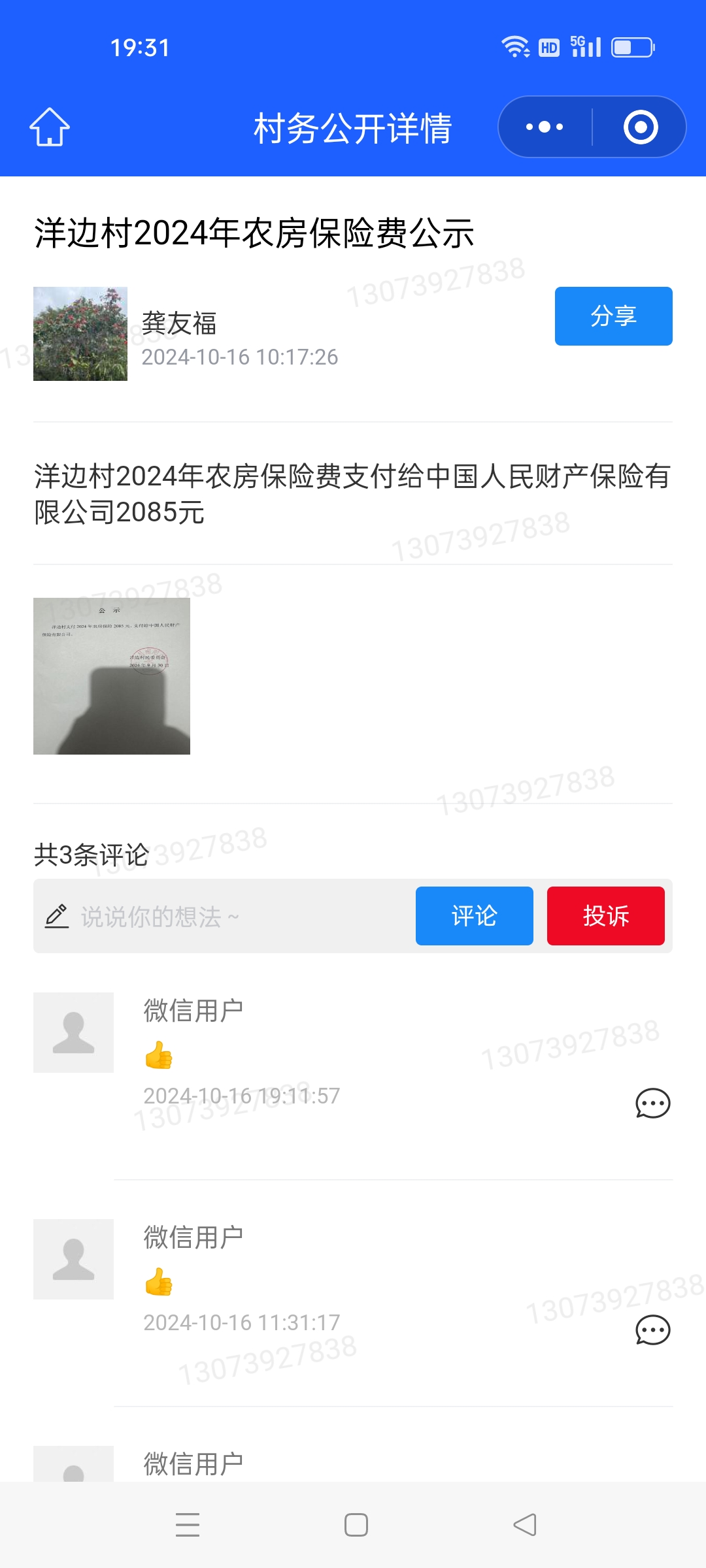Open the mini program more options menu
Viewport: 706px width, 1568px height.
click(x=545, y=127)
